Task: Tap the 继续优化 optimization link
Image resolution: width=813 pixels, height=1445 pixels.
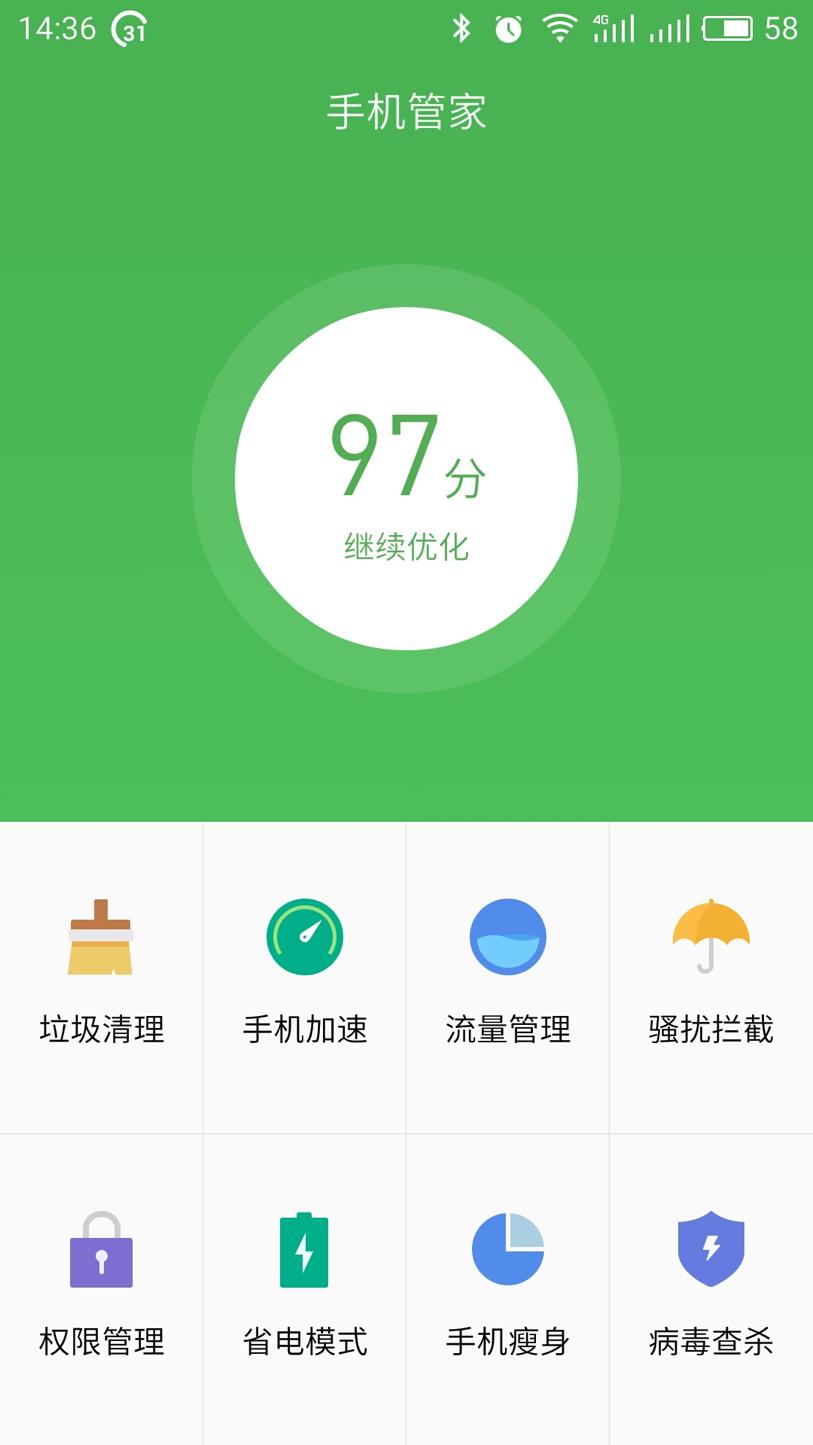Action: [406, 547]
